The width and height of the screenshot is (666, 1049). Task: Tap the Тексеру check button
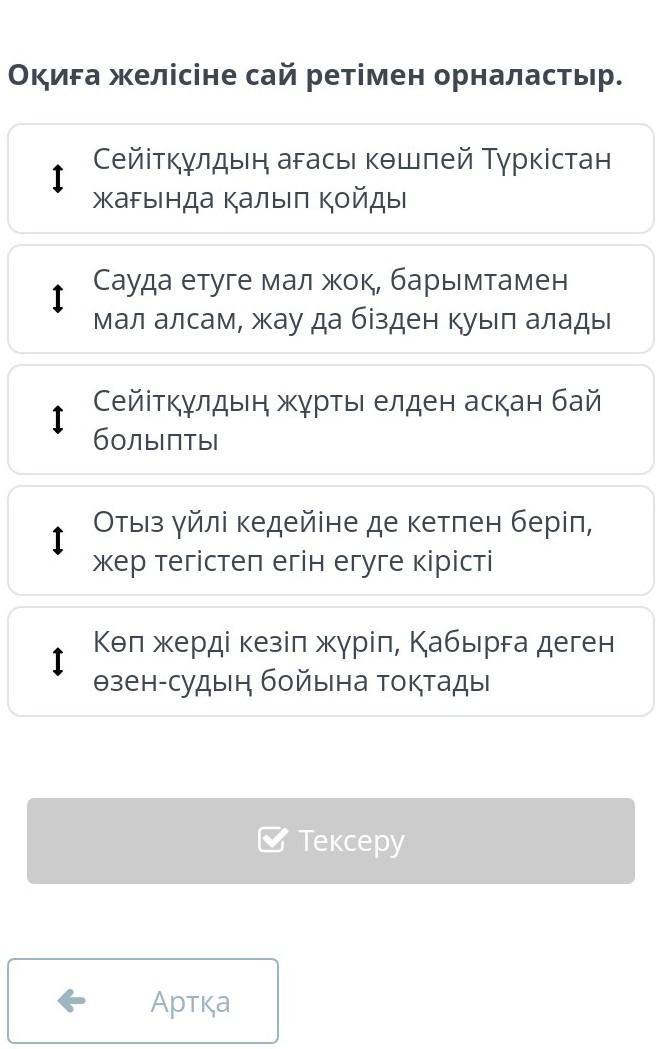point(331,841)
